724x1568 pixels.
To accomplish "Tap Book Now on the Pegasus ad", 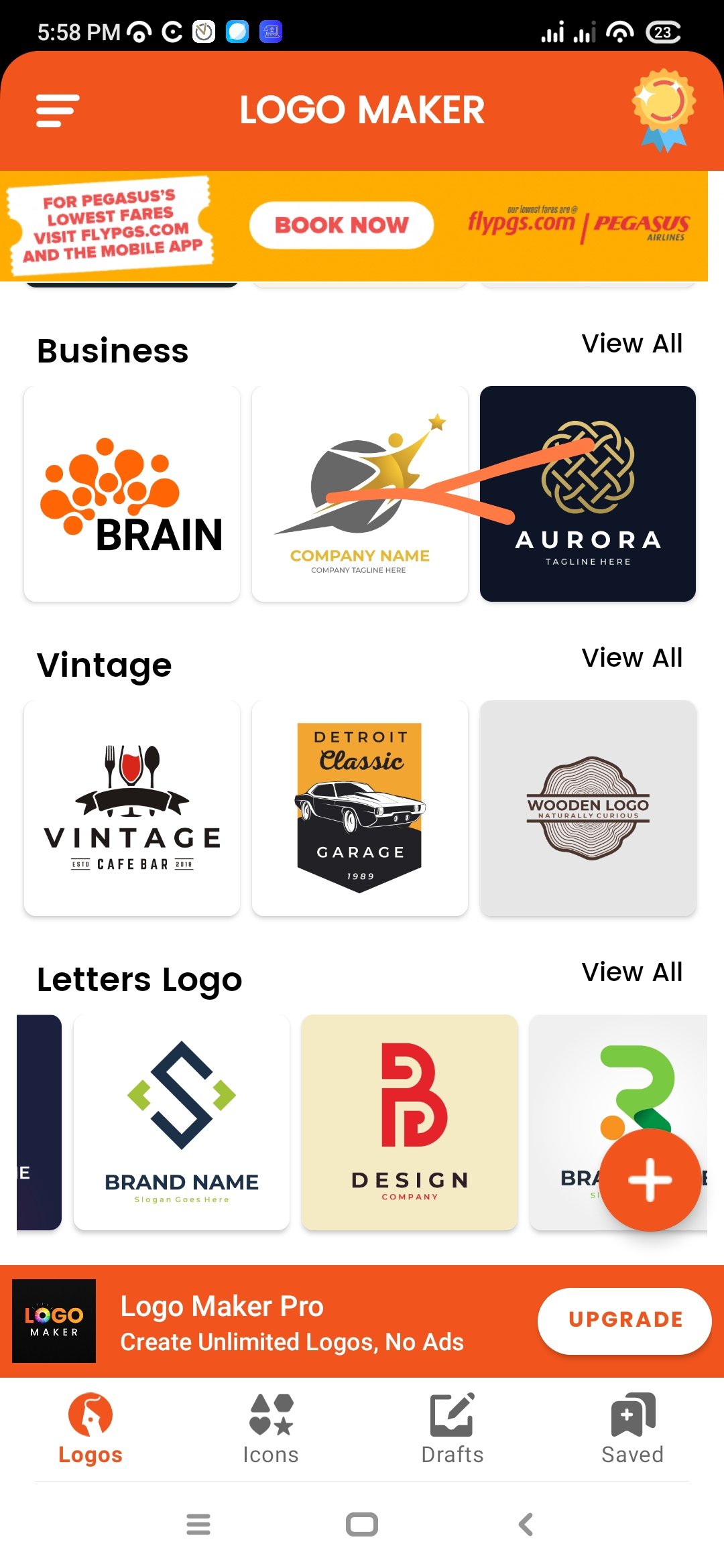I will click(x=341, y=225).
